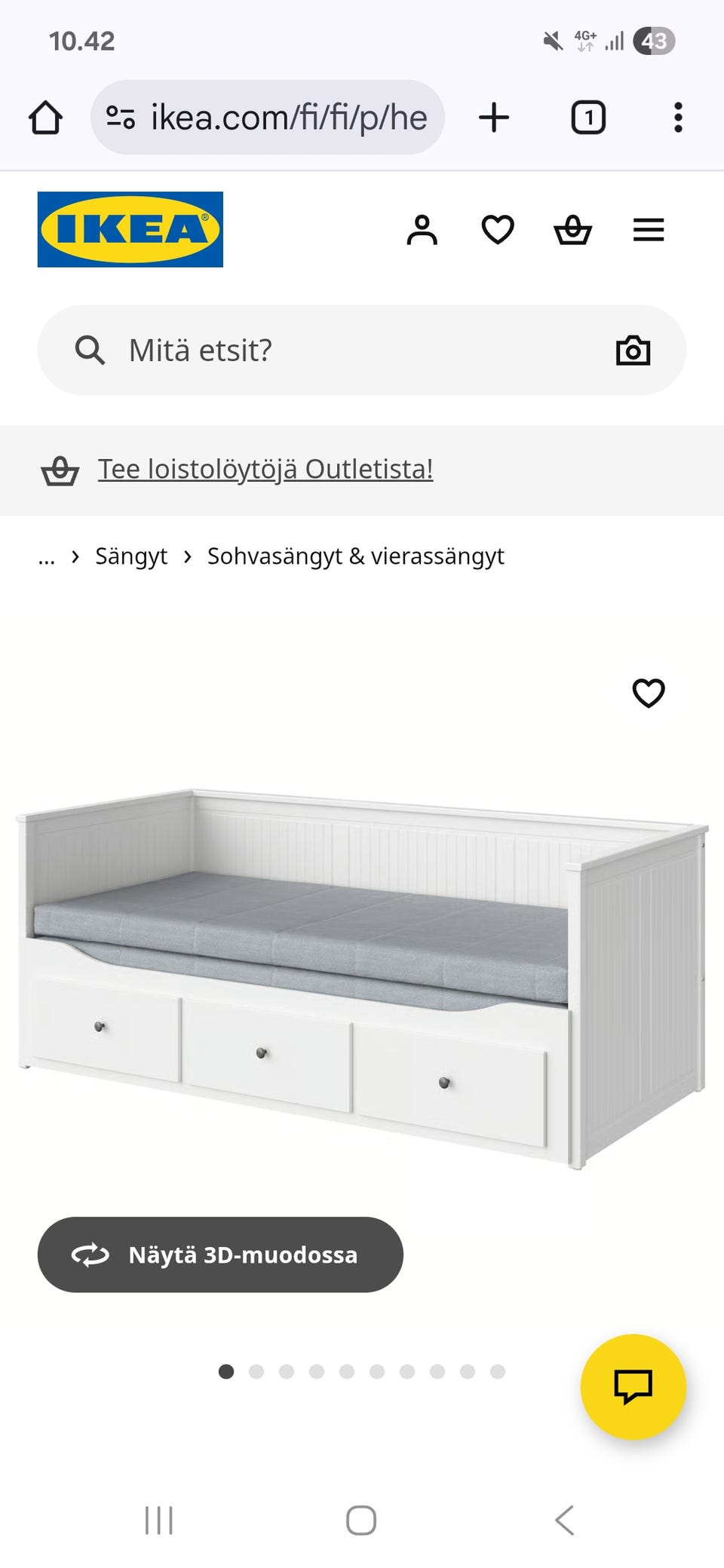The width and height of the screenshot is (724, 1568).
Task: Start a visual search with the camera icon
Action: pos(633,349)
